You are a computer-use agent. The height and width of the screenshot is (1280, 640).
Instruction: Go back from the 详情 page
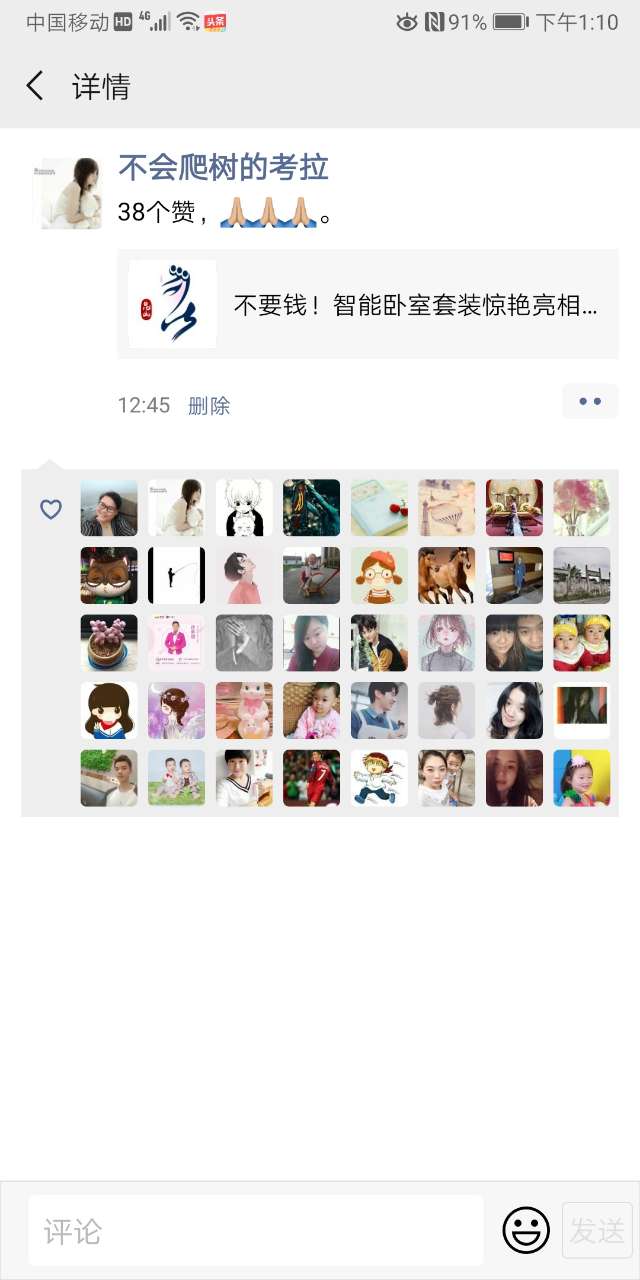tap(35, 86)
